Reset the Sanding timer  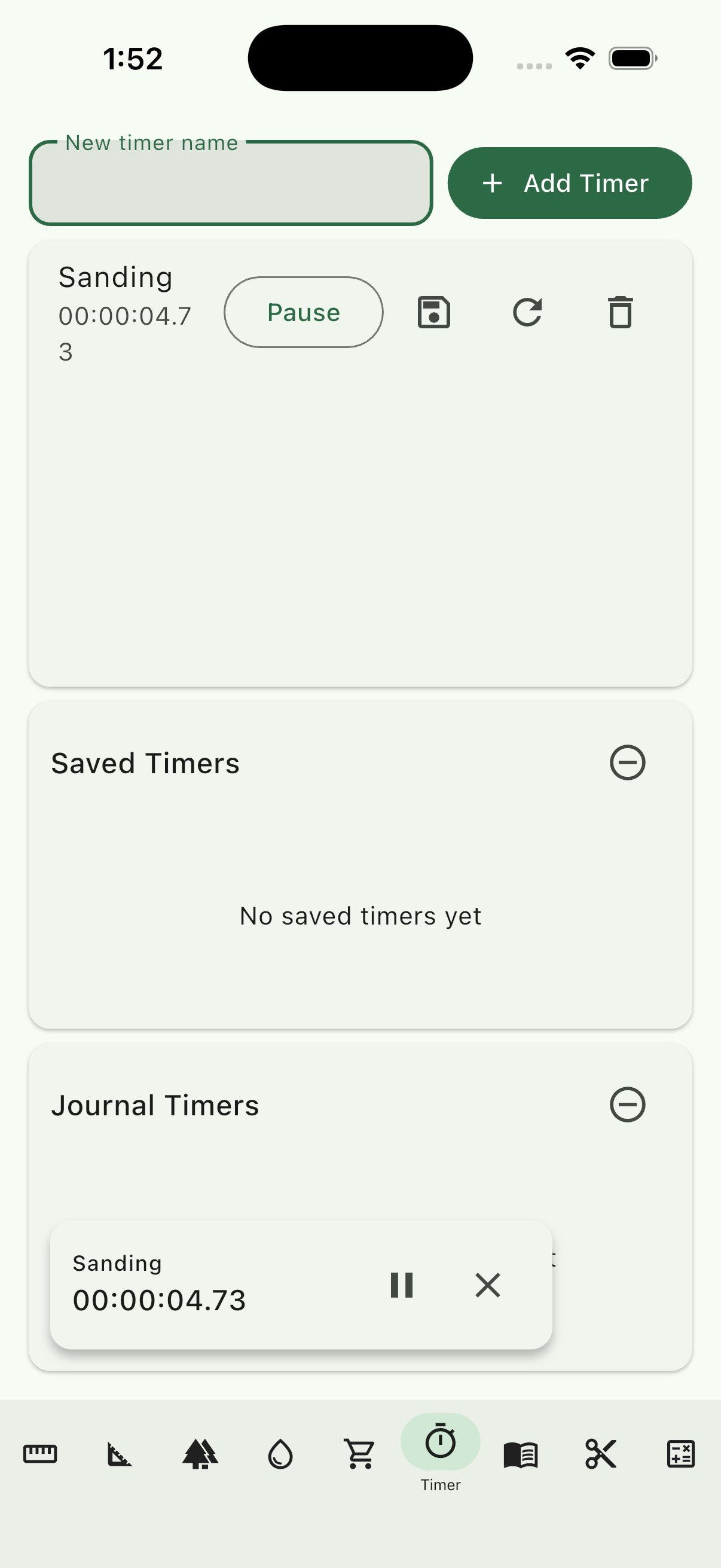[x=528, y=312]
